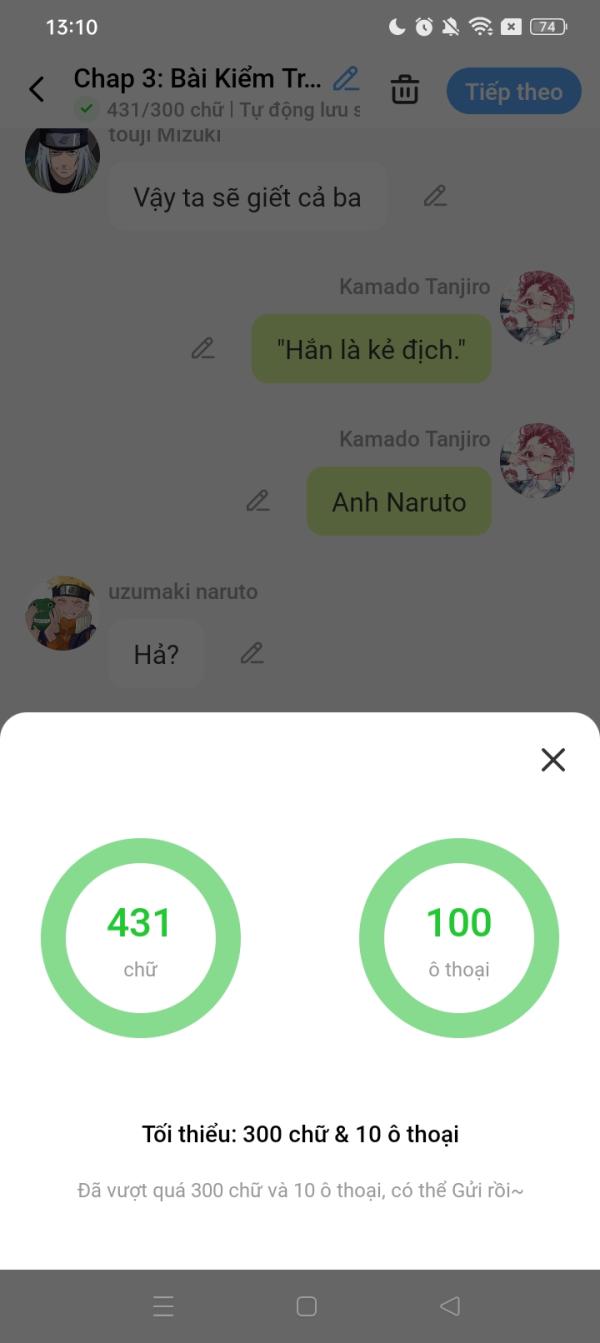
Task: Edit the chapter title with the pencil icon
Action: click(x=346, y=79)
